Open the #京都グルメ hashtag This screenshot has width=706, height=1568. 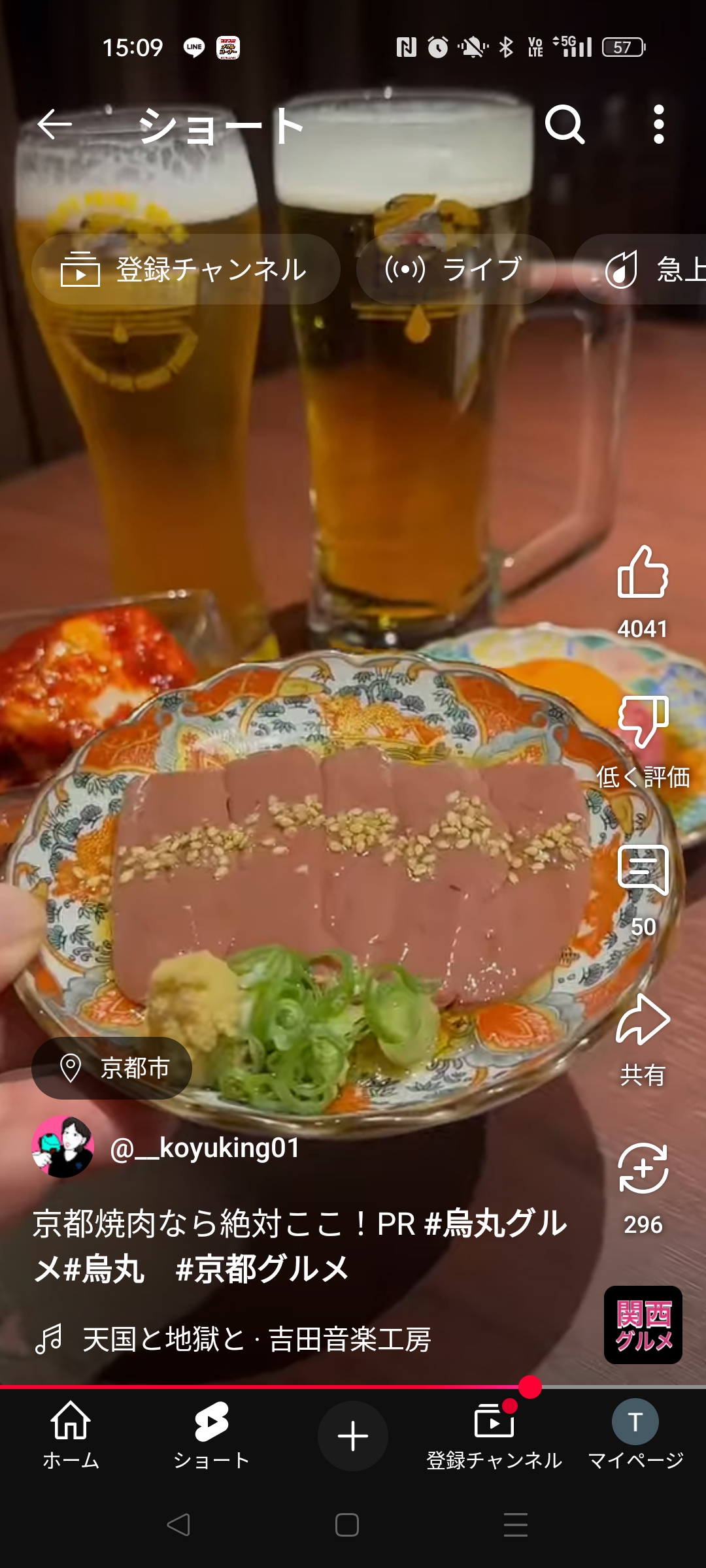263,1269
